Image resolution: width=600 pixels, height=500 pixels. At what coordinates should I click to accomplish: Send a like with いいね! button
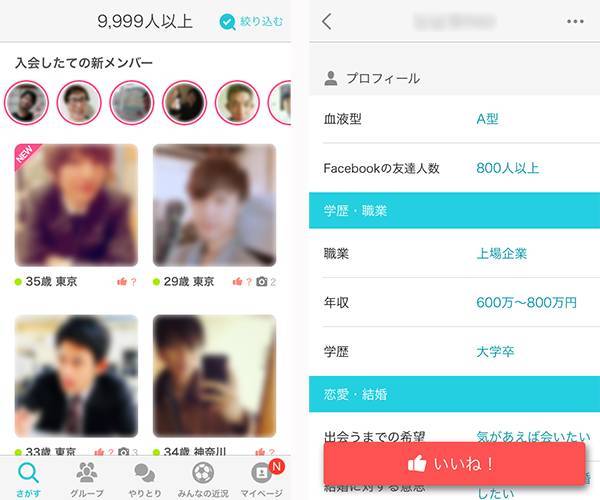click(454, 464)
